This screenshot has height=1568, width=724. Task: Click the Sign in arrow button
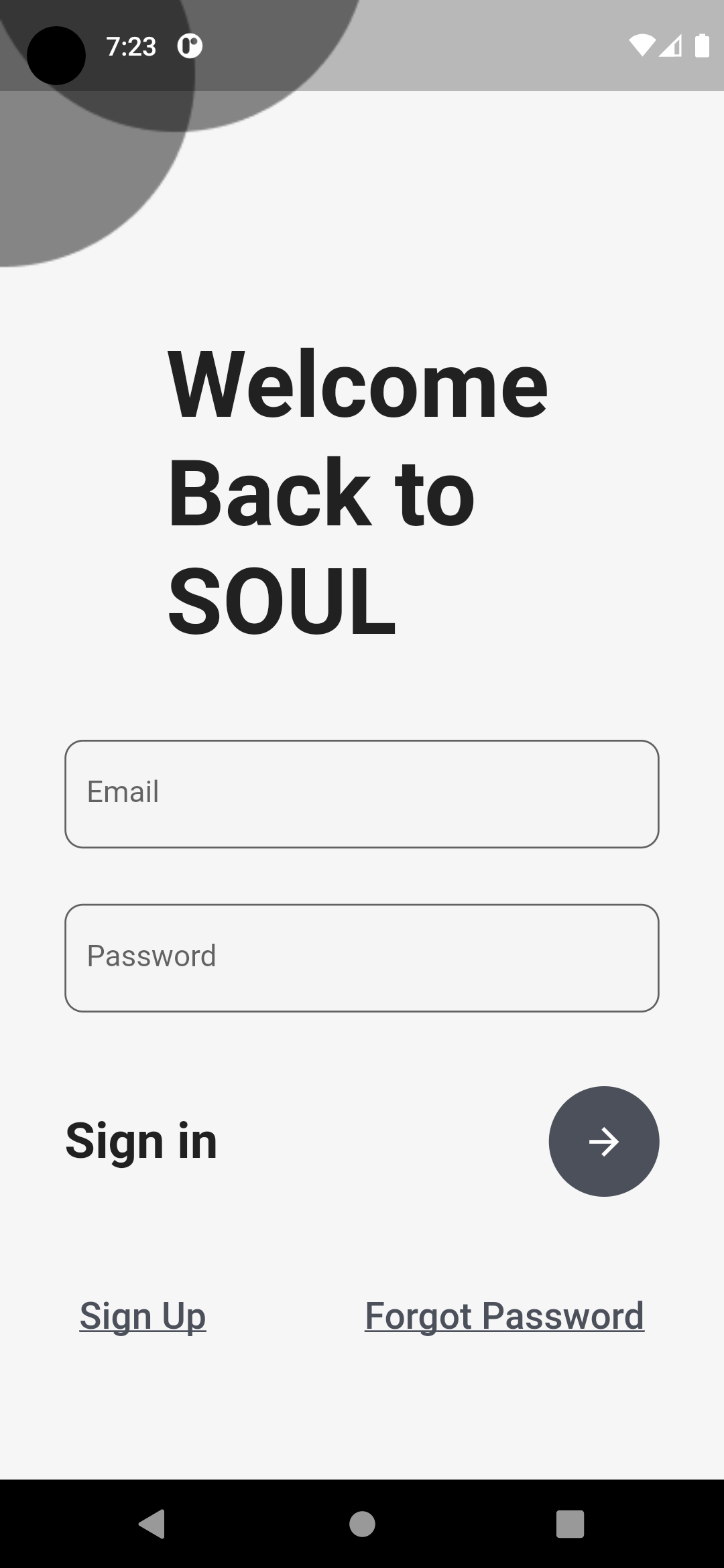[603, 1141]
